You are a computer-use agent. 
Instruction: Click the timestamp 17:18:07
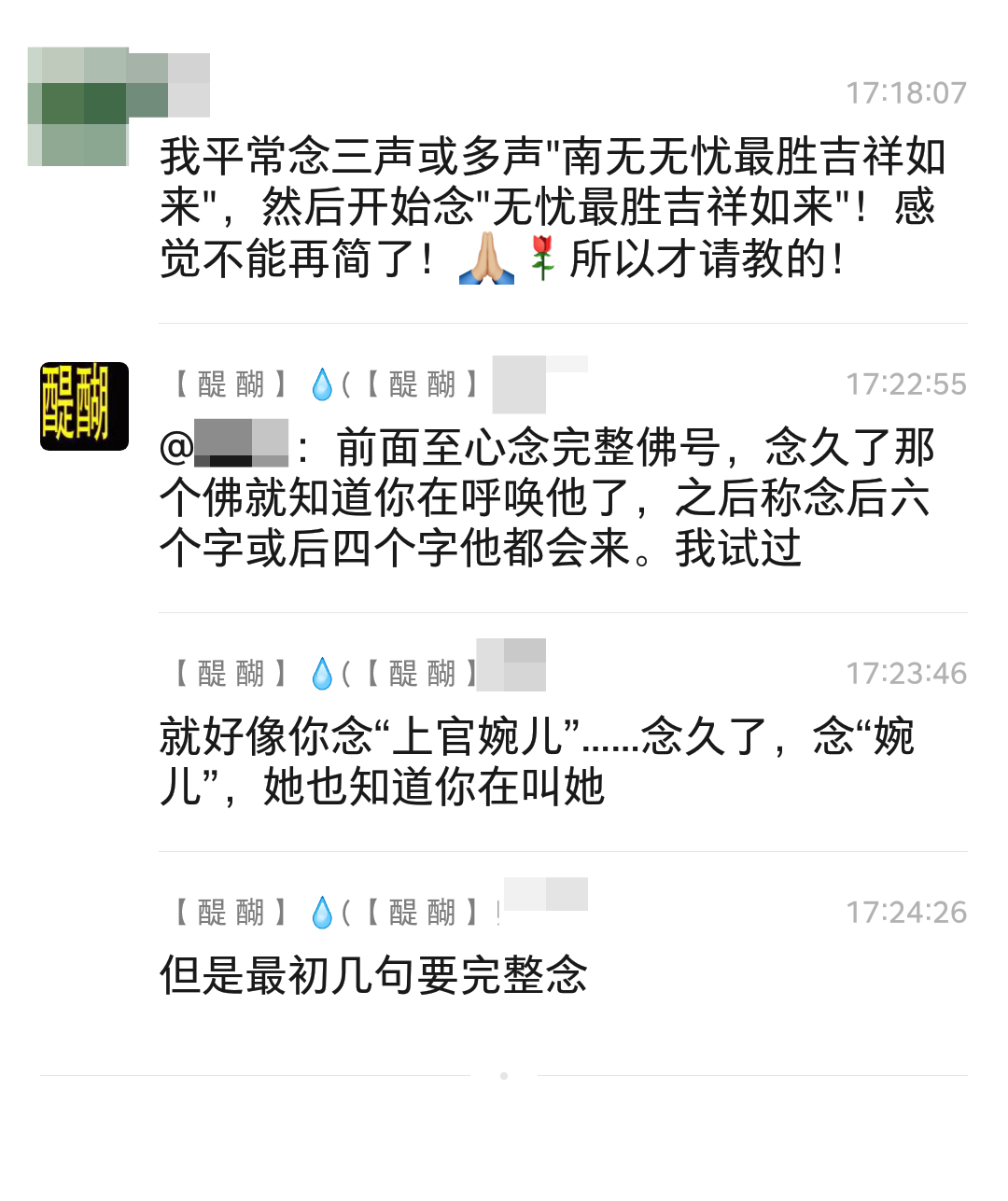905,93
